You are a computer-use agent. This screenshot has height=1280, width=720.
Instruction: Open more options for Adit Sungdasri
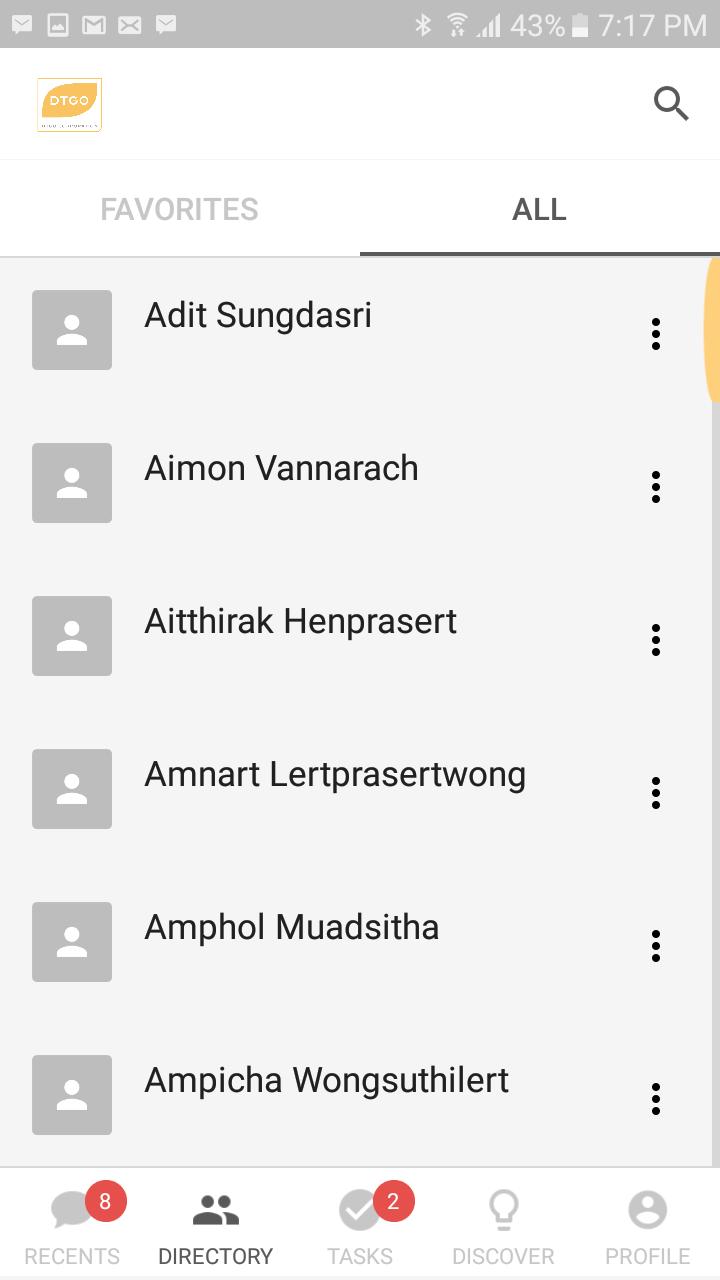coord(656,334)
